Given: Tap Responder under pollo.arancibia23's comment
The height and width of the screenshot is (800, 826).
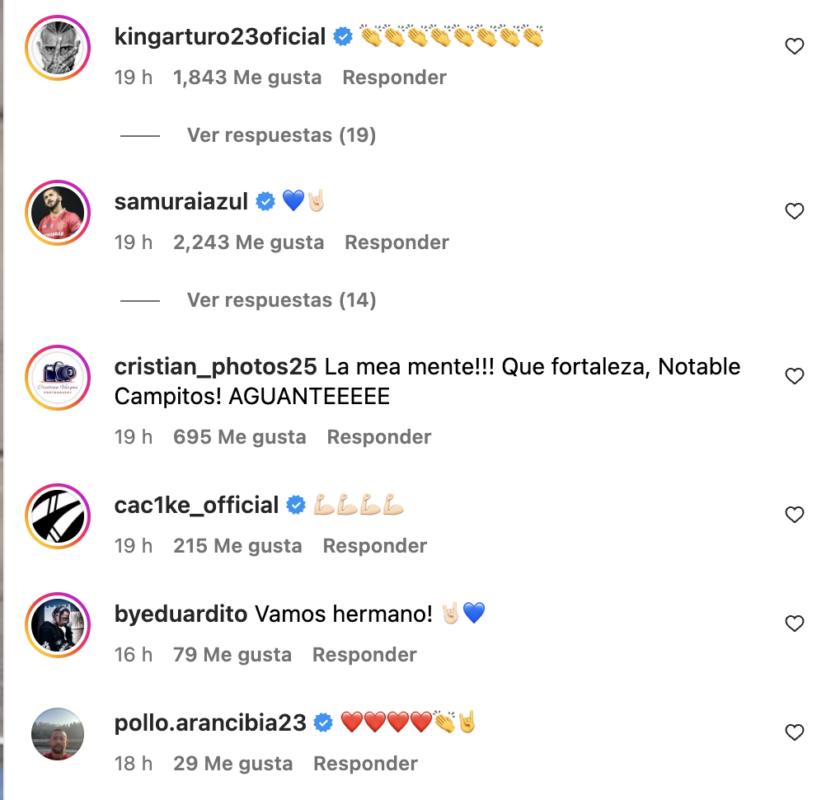Looking at the screenshot, I should pos(365,764).
